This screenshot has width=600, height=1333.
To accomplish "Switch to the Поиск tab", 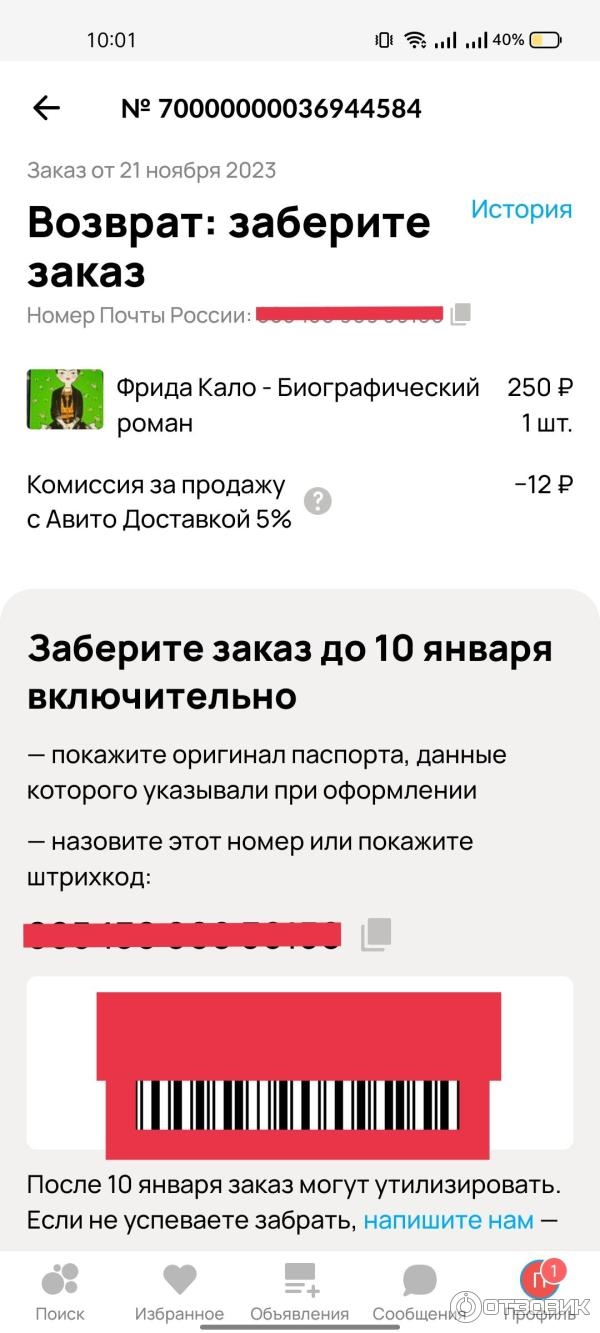I will point(60,1292).
